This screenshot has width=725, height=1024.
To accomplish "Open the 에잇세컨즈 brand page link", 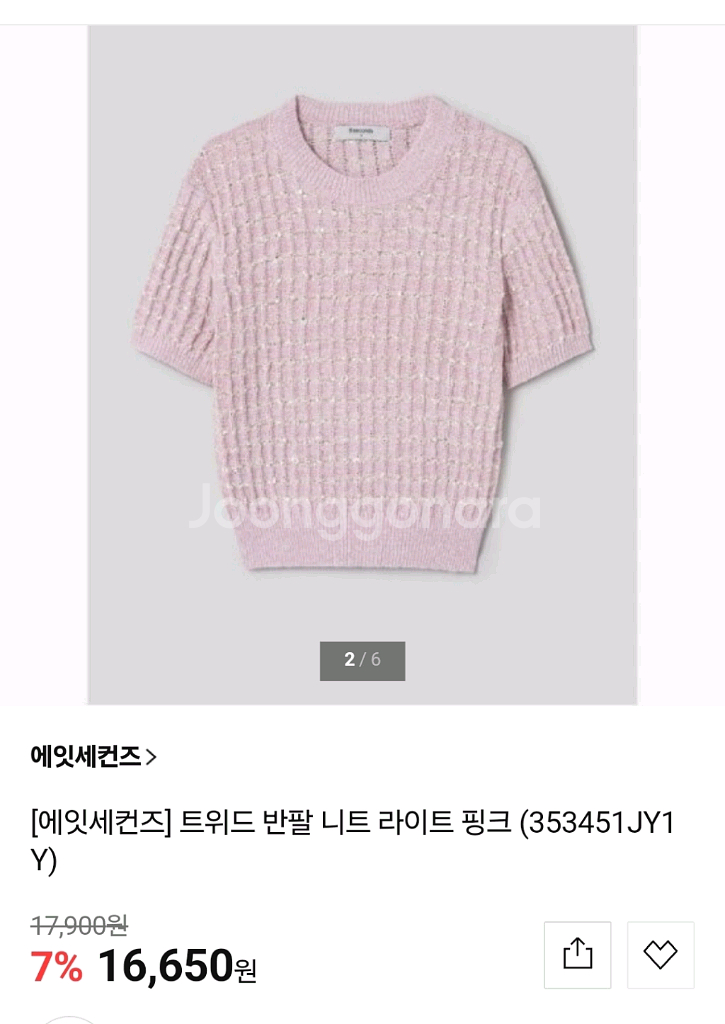I will click(93, 757).
